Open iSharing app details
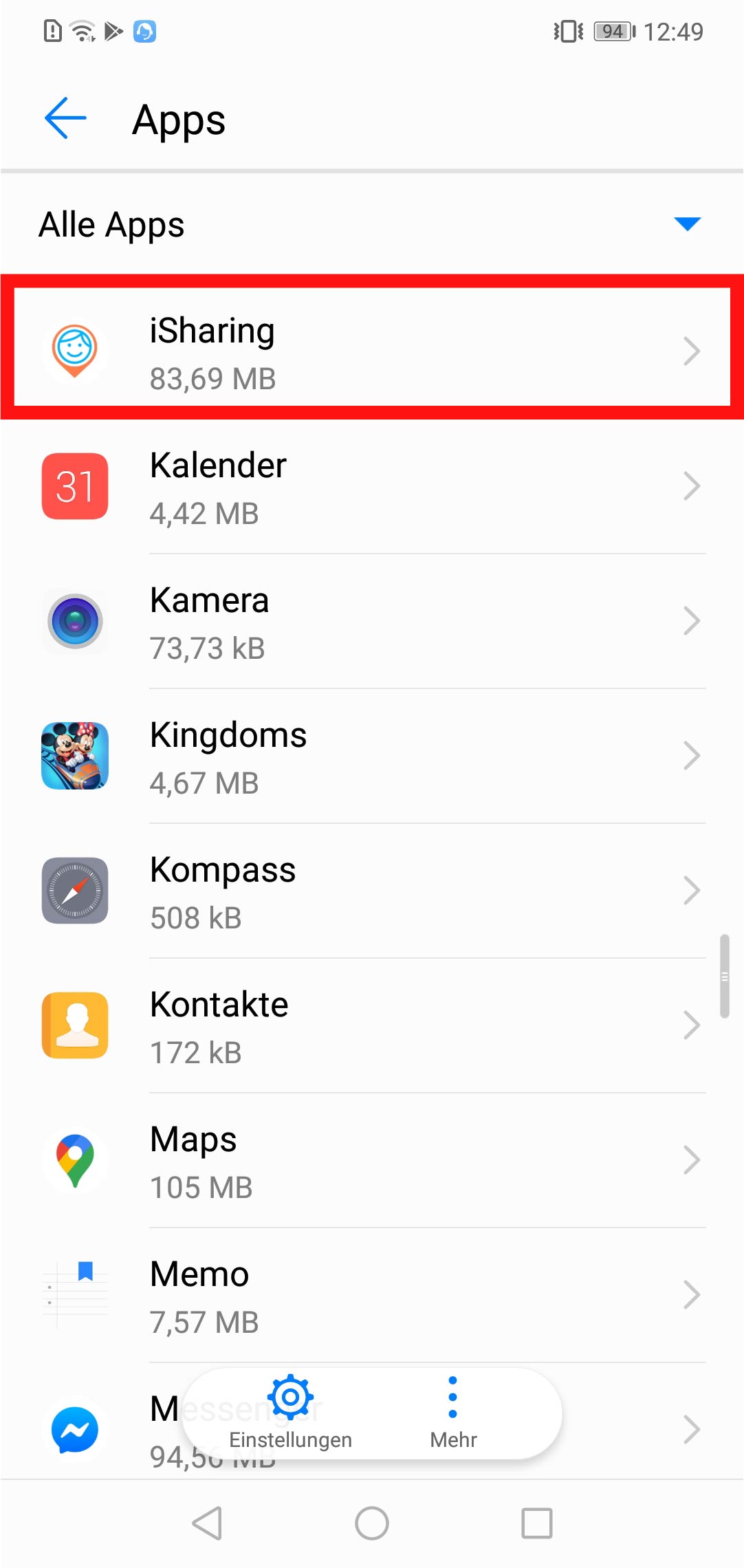 click(371, 351)
